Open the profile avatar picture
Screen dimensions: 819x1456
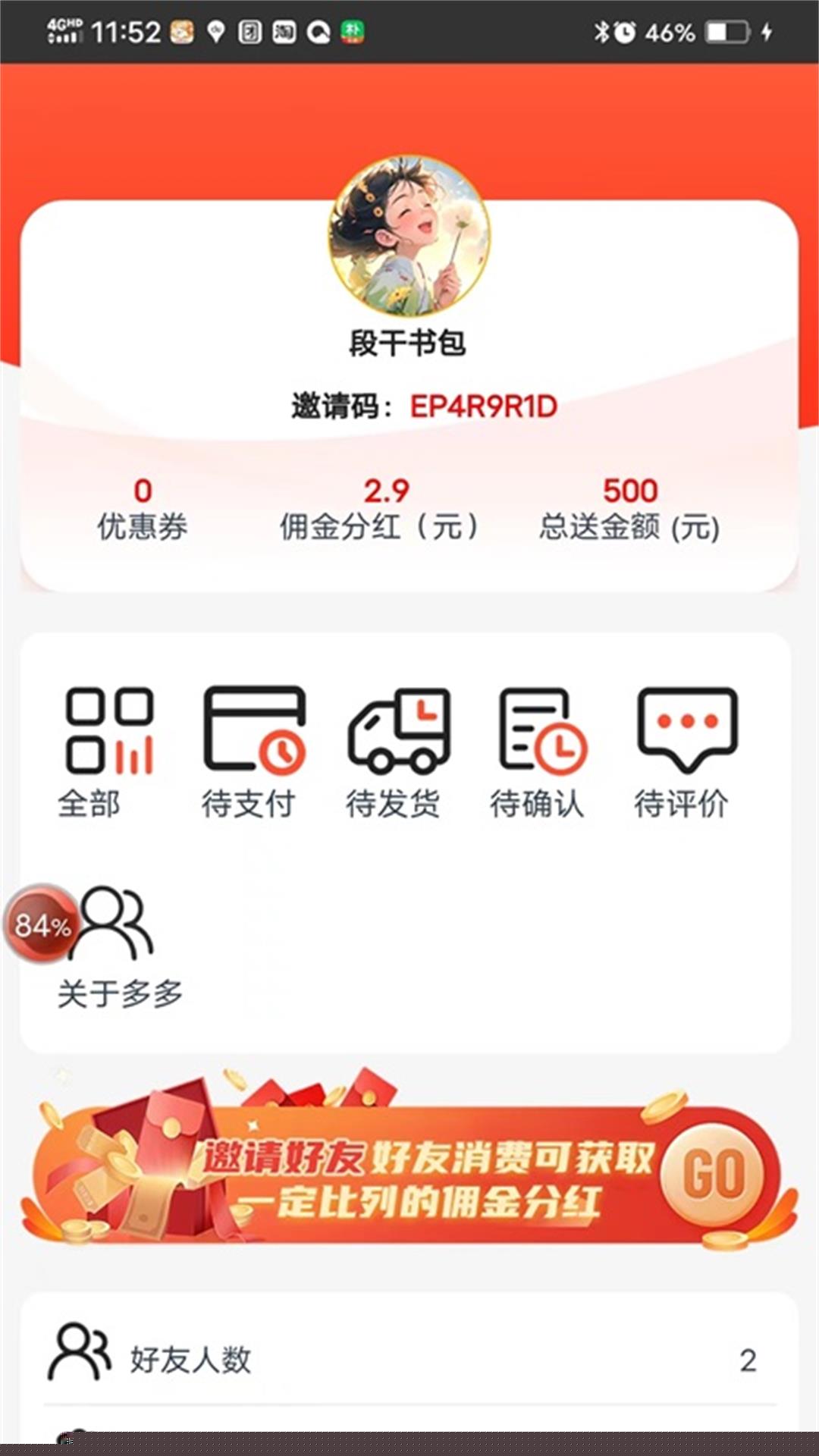(409, 237)
